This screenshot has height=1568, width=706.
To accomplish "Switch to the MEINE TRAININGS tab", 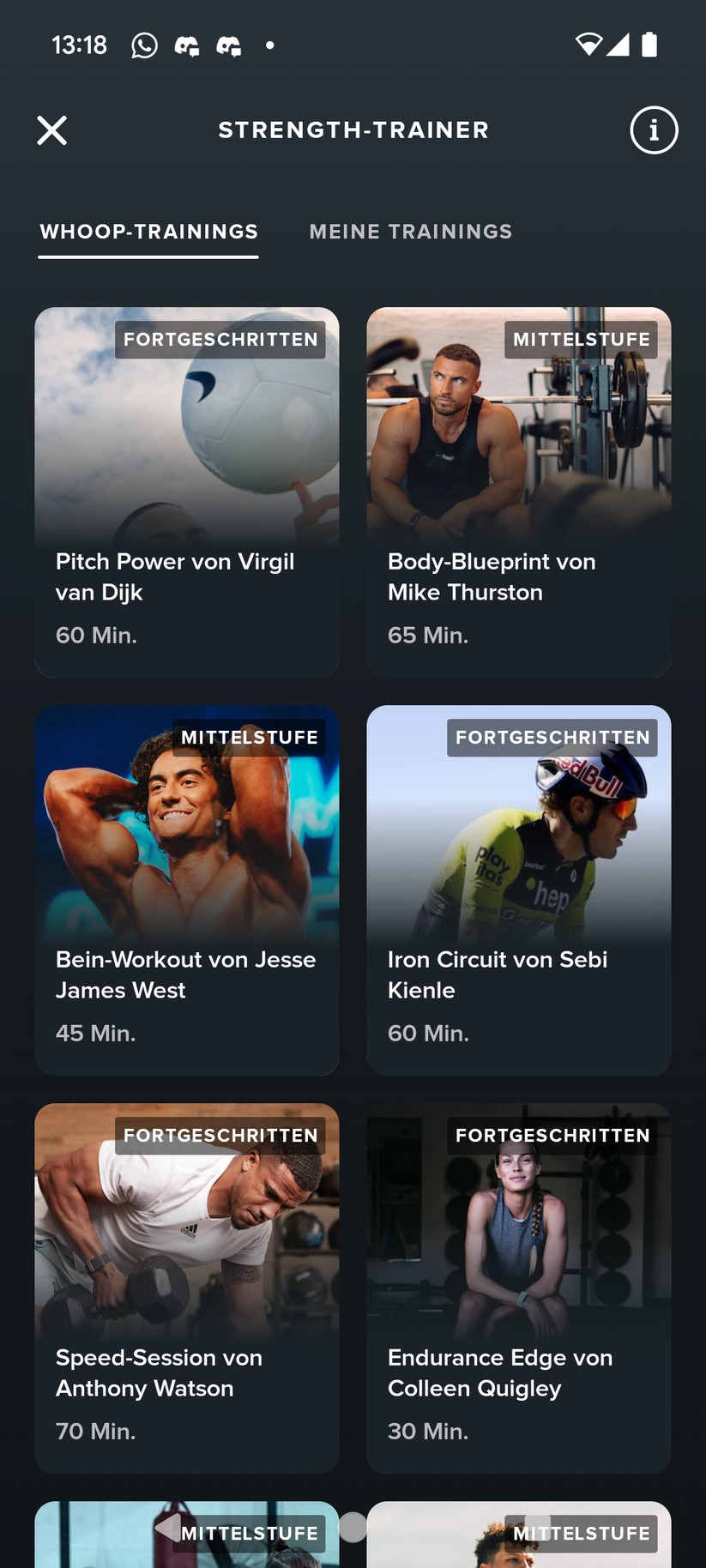I will click(411, 231).
